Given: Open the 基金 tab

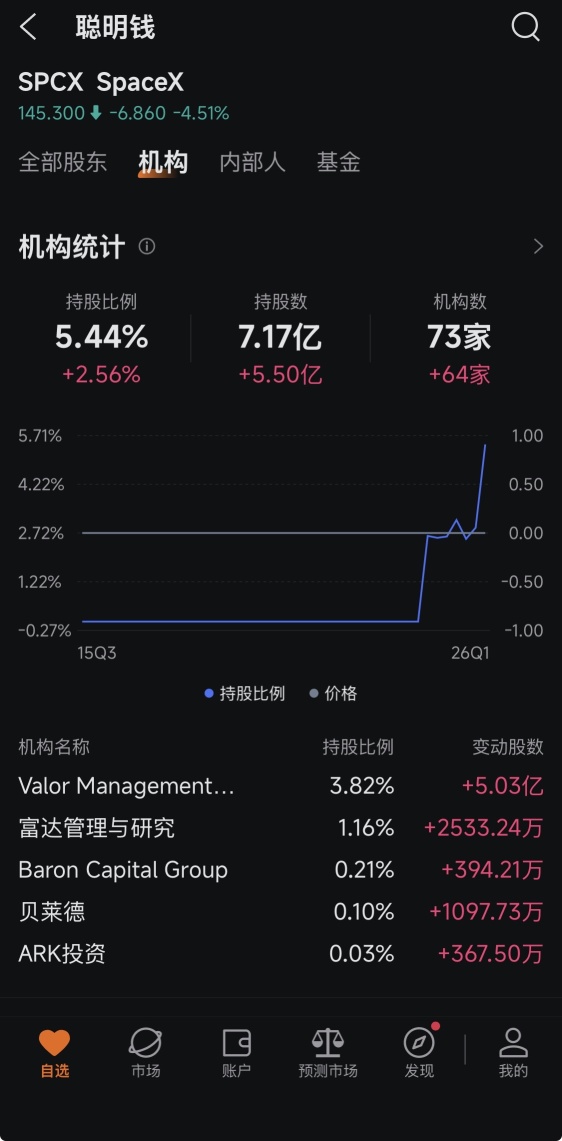Looking at the screenshot, I should [339, 162].
